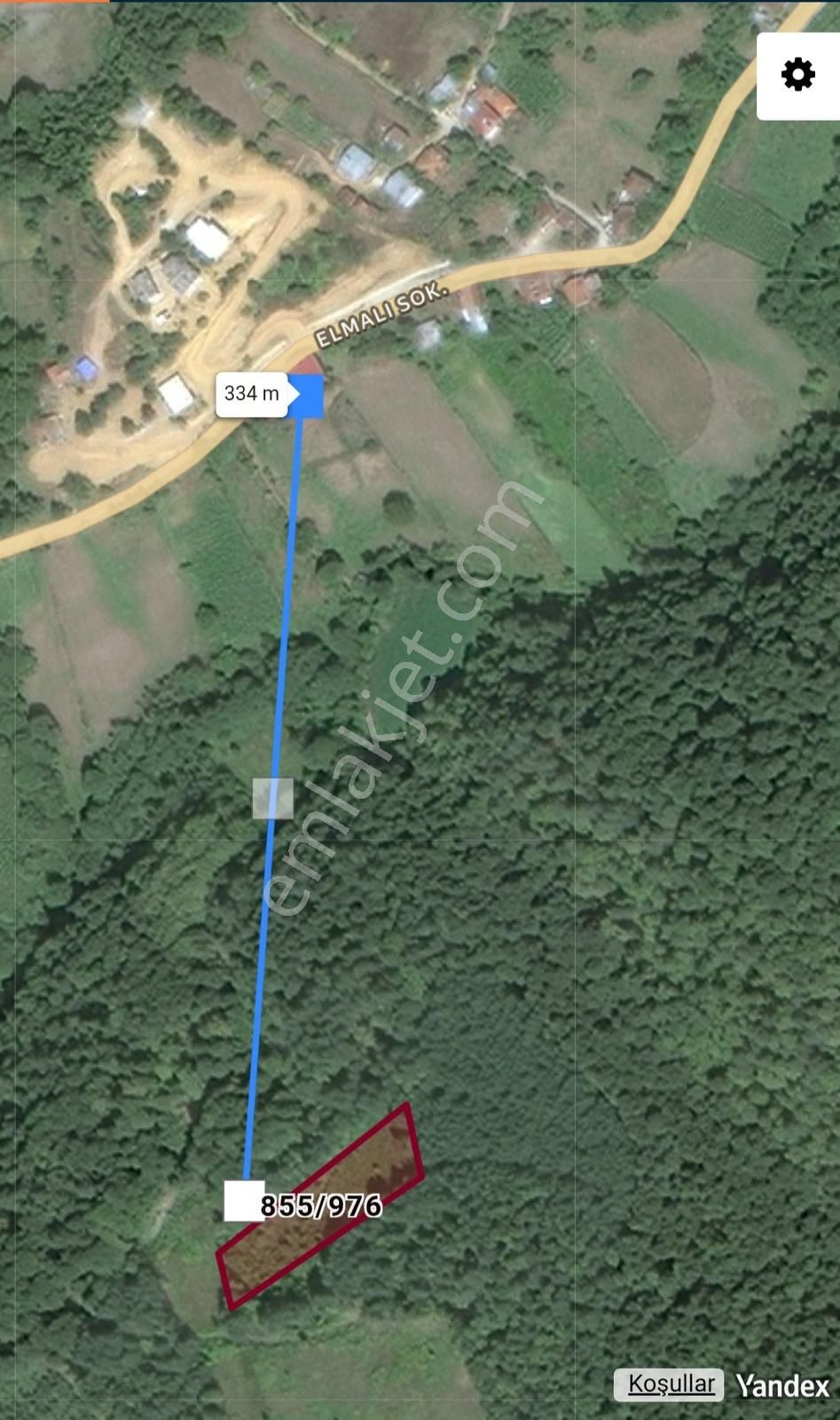Open the Koşullar terms link
This screenshot has height=1420, width=840.
(671, 1384)
